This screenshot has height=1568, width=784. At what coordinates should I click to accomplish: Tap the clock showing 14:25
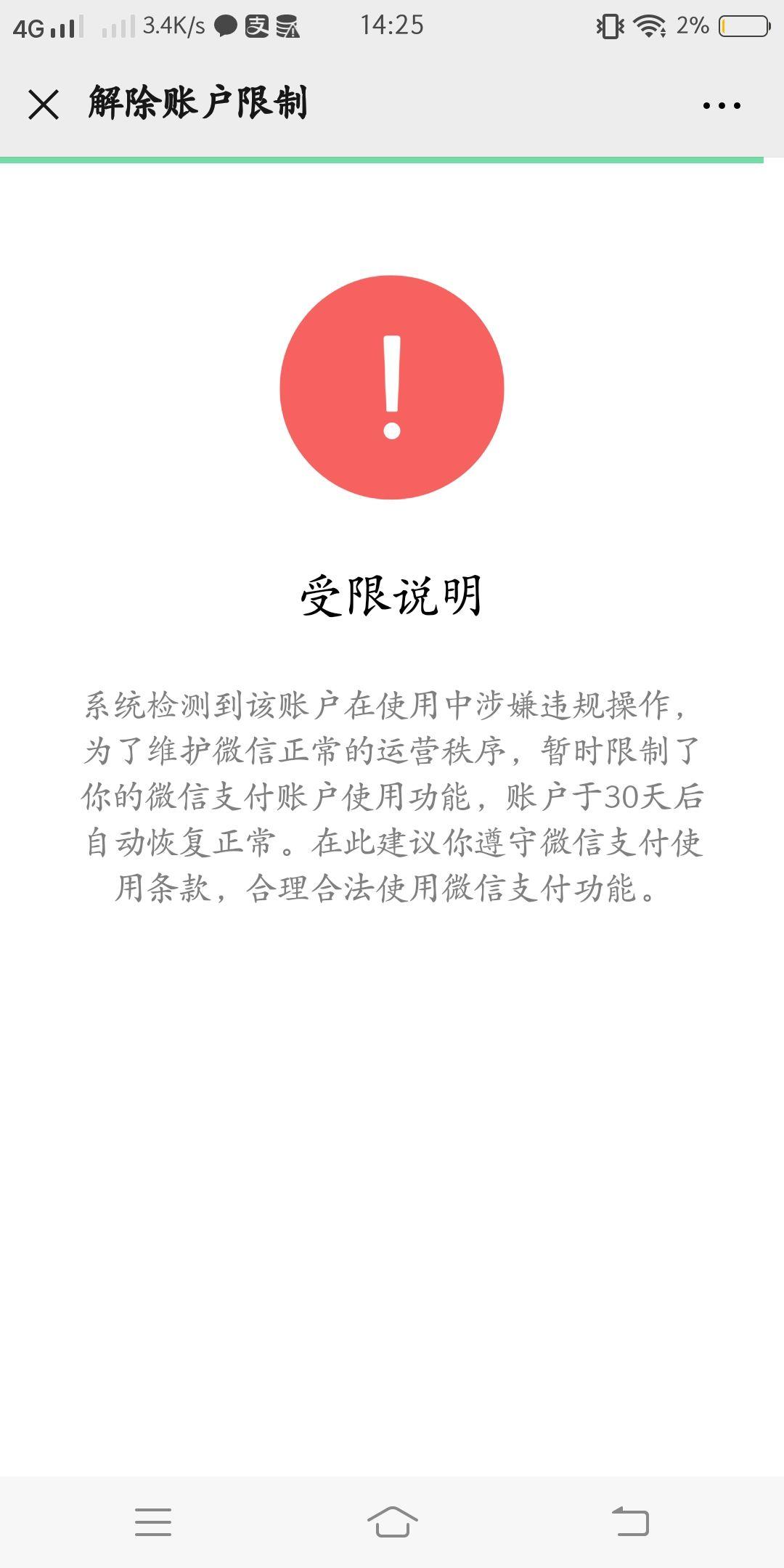[392, 24]
